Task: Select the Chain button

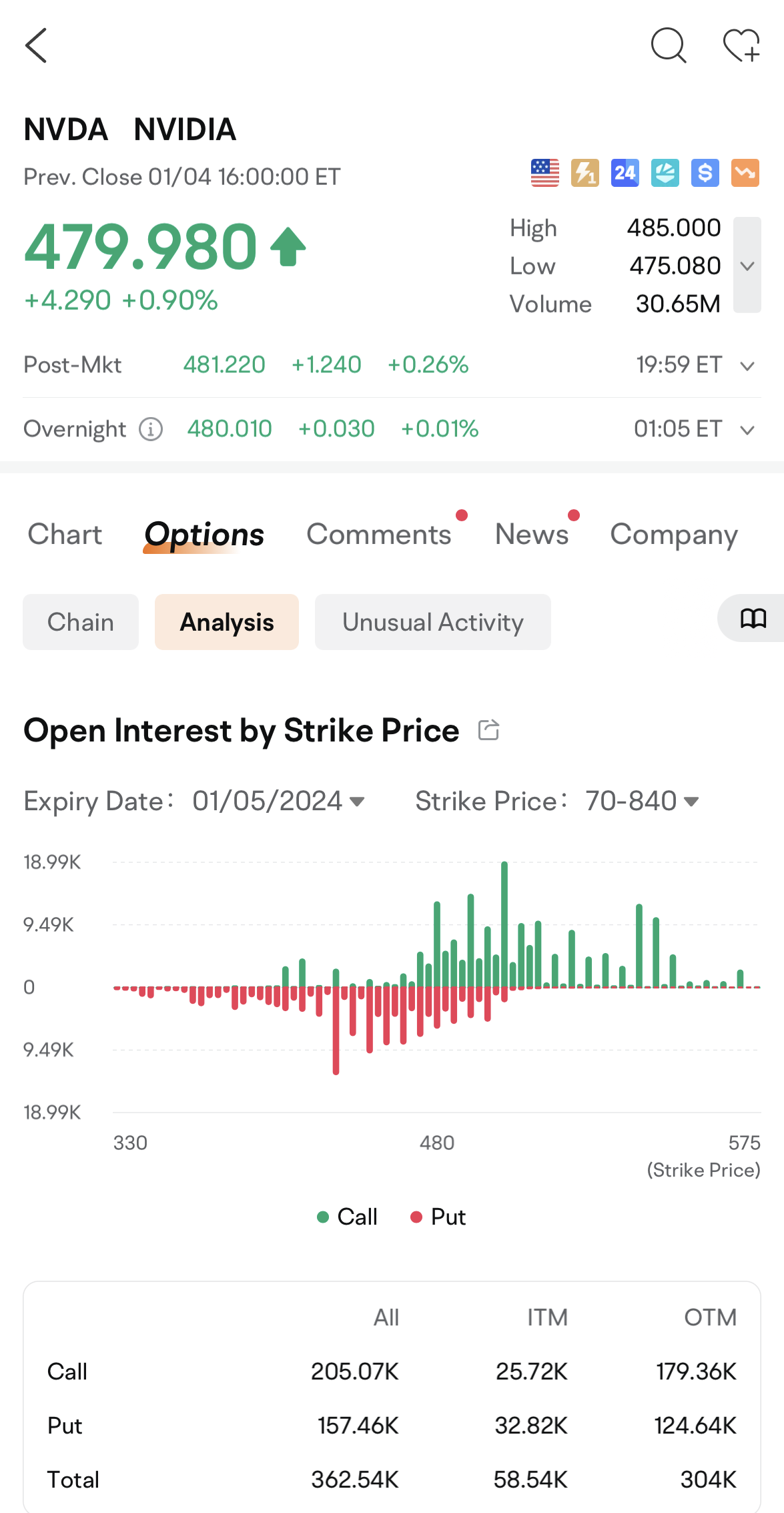Action: pos(80,621)
